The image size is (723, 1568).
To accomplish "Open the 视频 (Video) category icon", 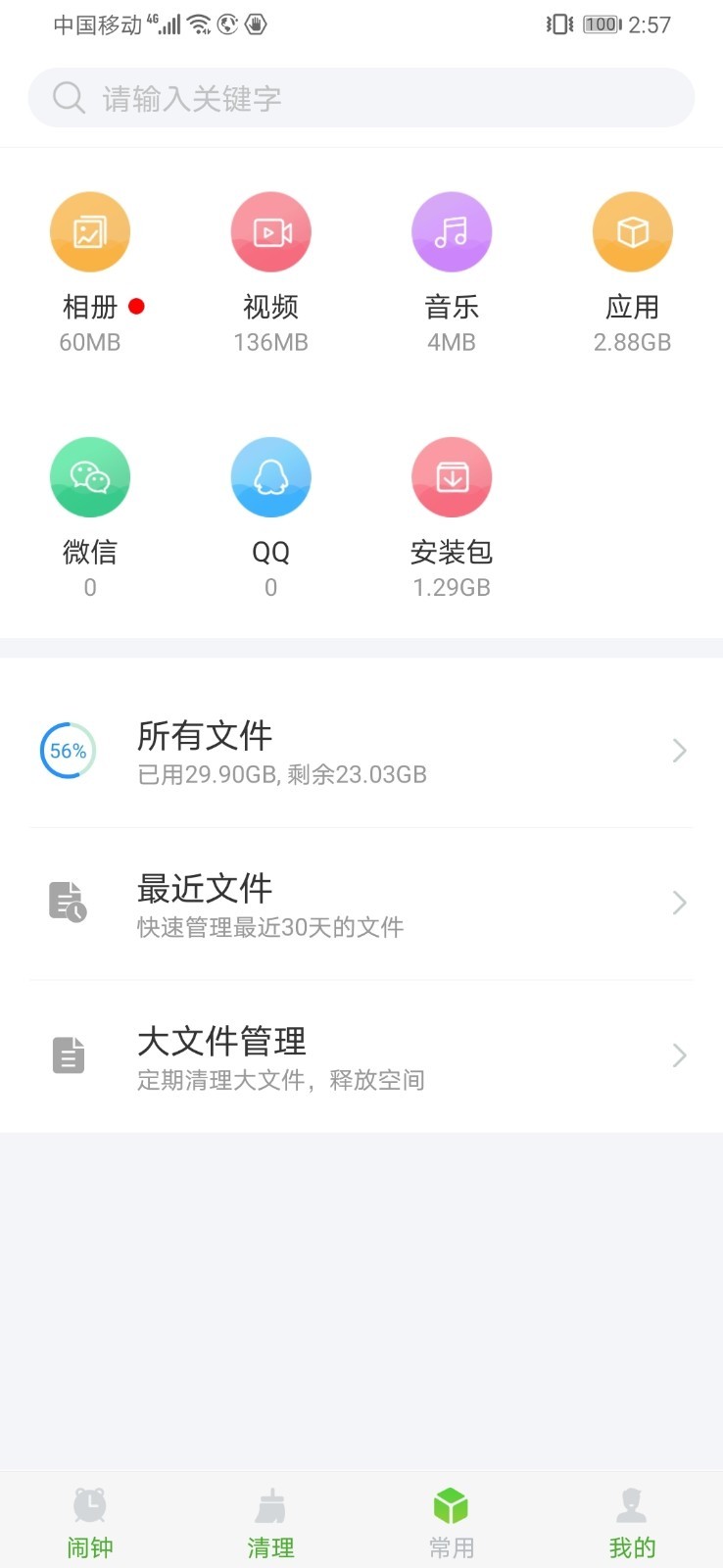I will [270, 231].
